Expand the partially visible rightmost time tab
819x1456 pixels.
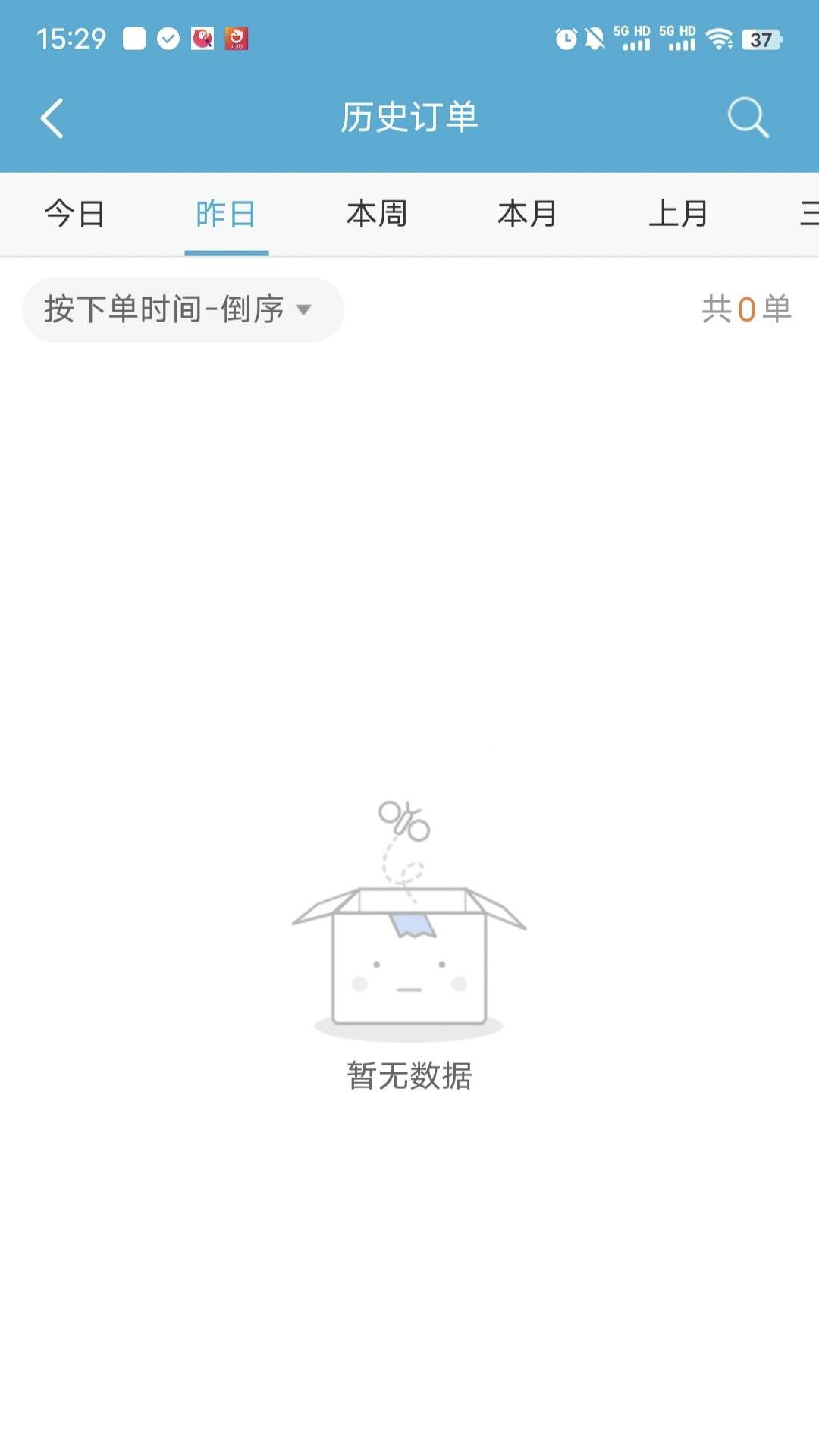[x=808, y=213]
